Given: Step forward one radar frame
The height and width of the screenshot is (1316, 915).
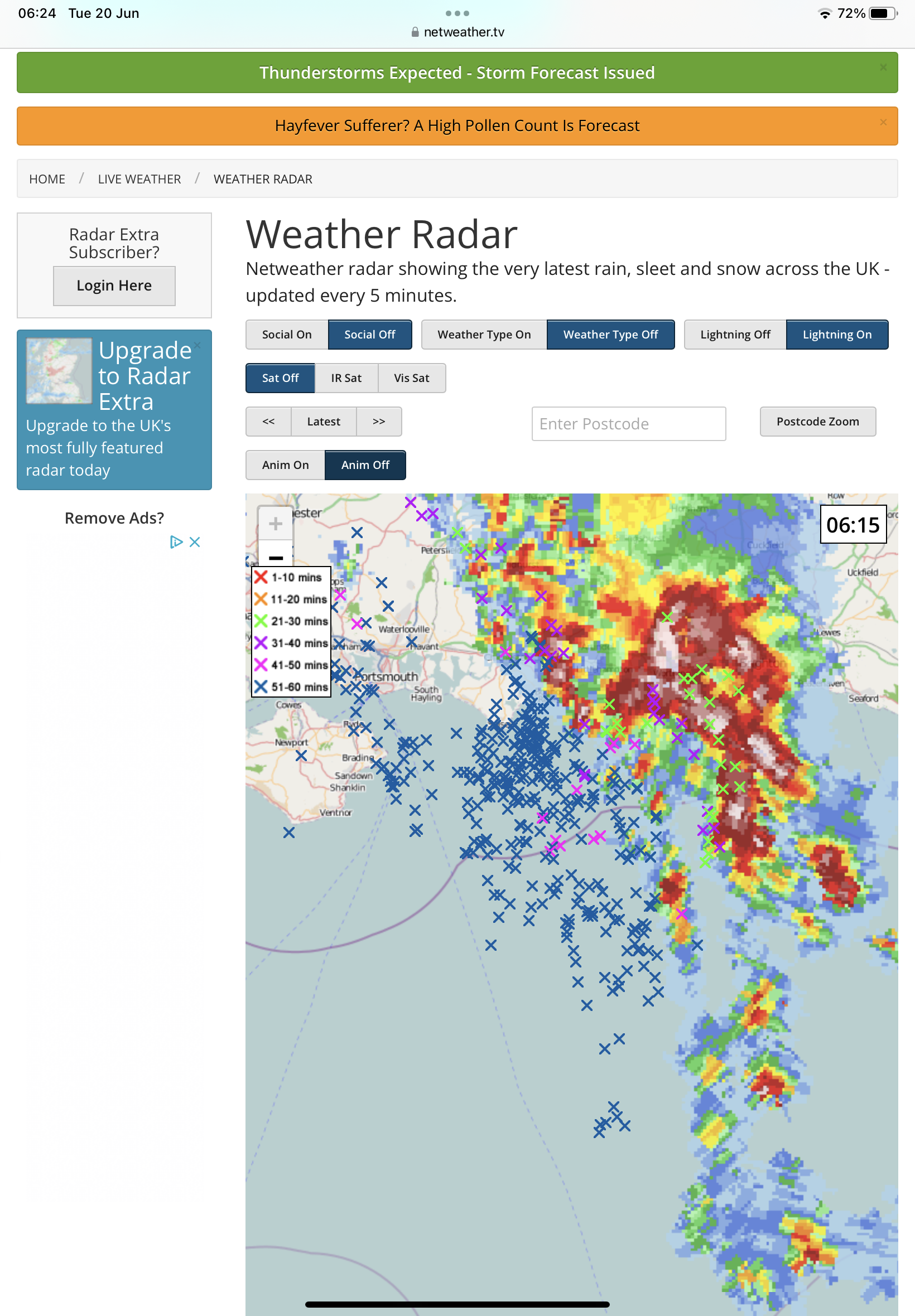Looking at the screenshot, I should (378, 422).
